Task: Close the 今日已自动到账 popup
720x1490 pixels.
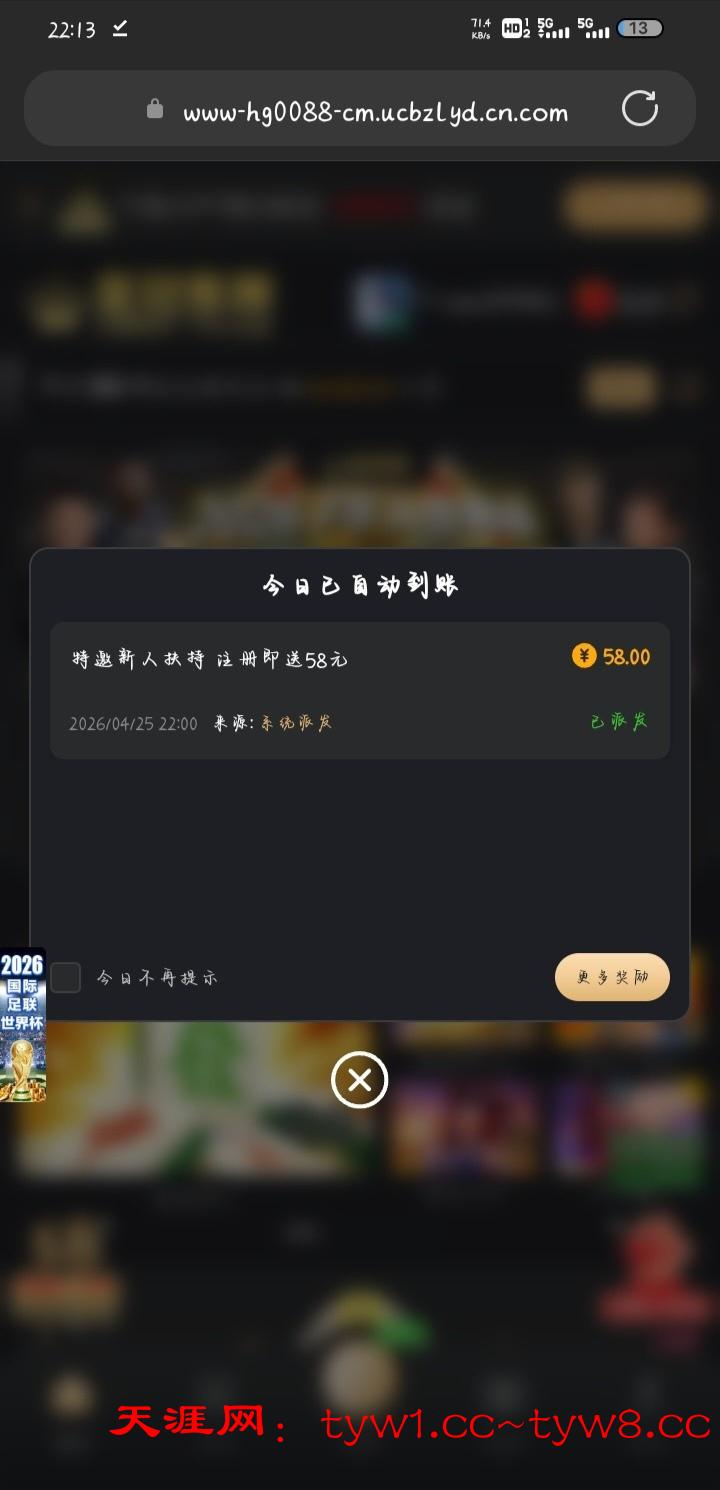Action: point(360,1080)
